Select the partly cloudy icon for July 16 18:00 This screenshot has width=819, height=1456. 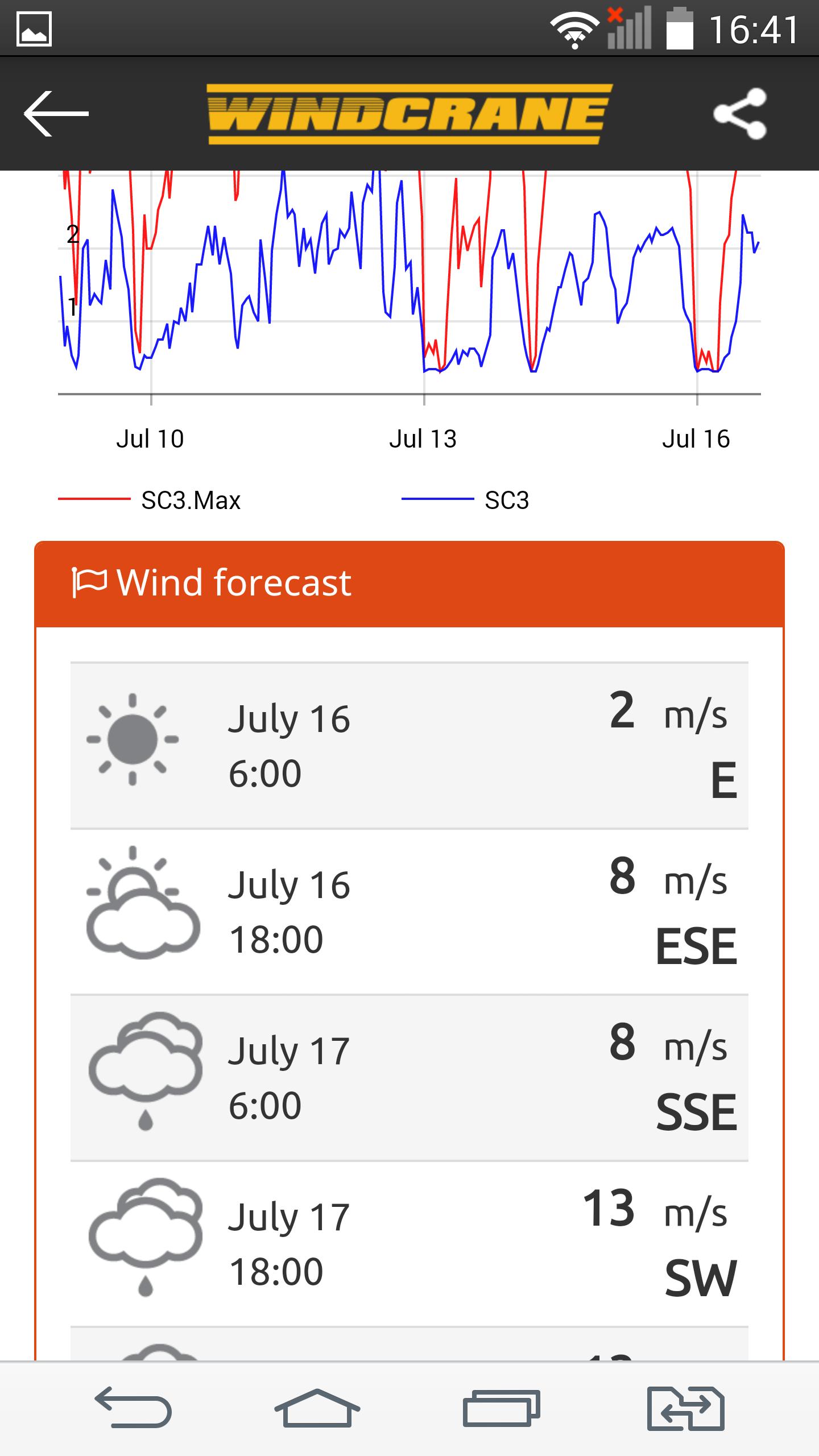coord(142,910)
